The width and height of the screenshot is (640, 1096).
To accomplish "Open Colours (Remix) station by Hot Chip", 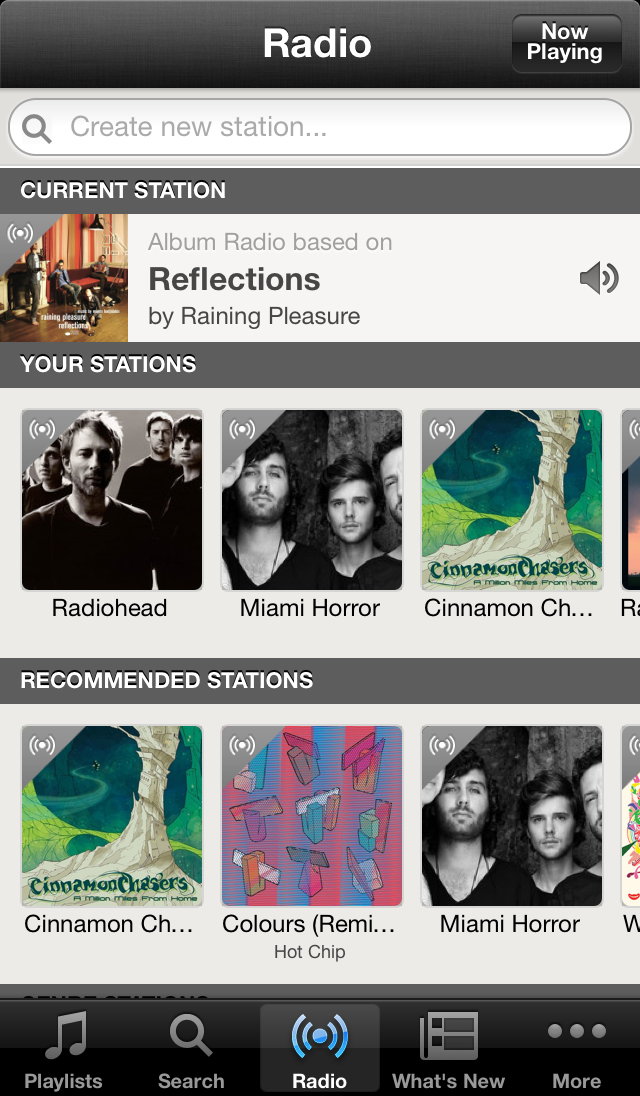I will coord(311,816).
